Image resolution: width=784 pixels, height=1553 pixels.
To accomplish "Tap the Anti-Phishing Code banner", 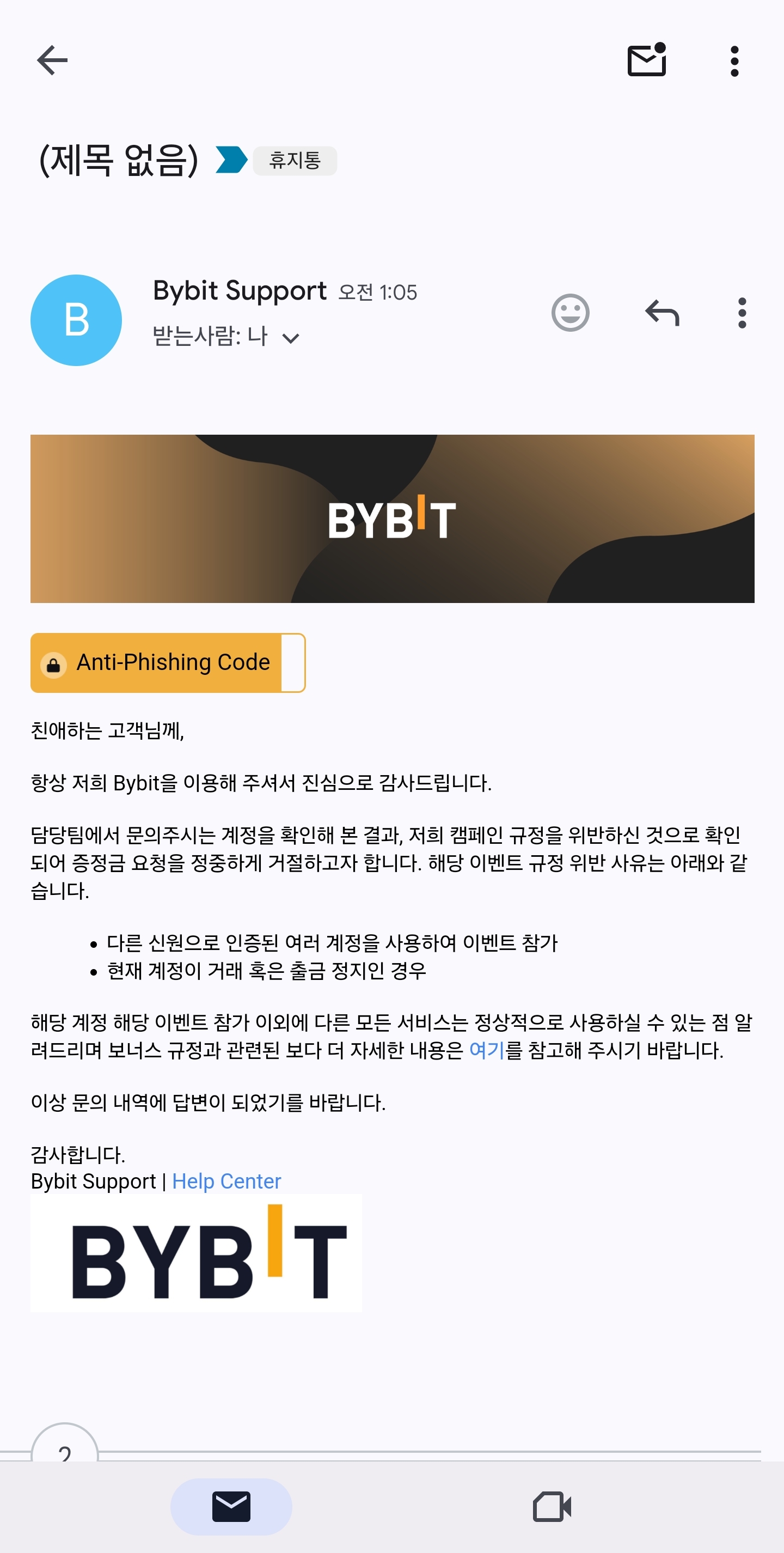I will [x=168, y=662].
